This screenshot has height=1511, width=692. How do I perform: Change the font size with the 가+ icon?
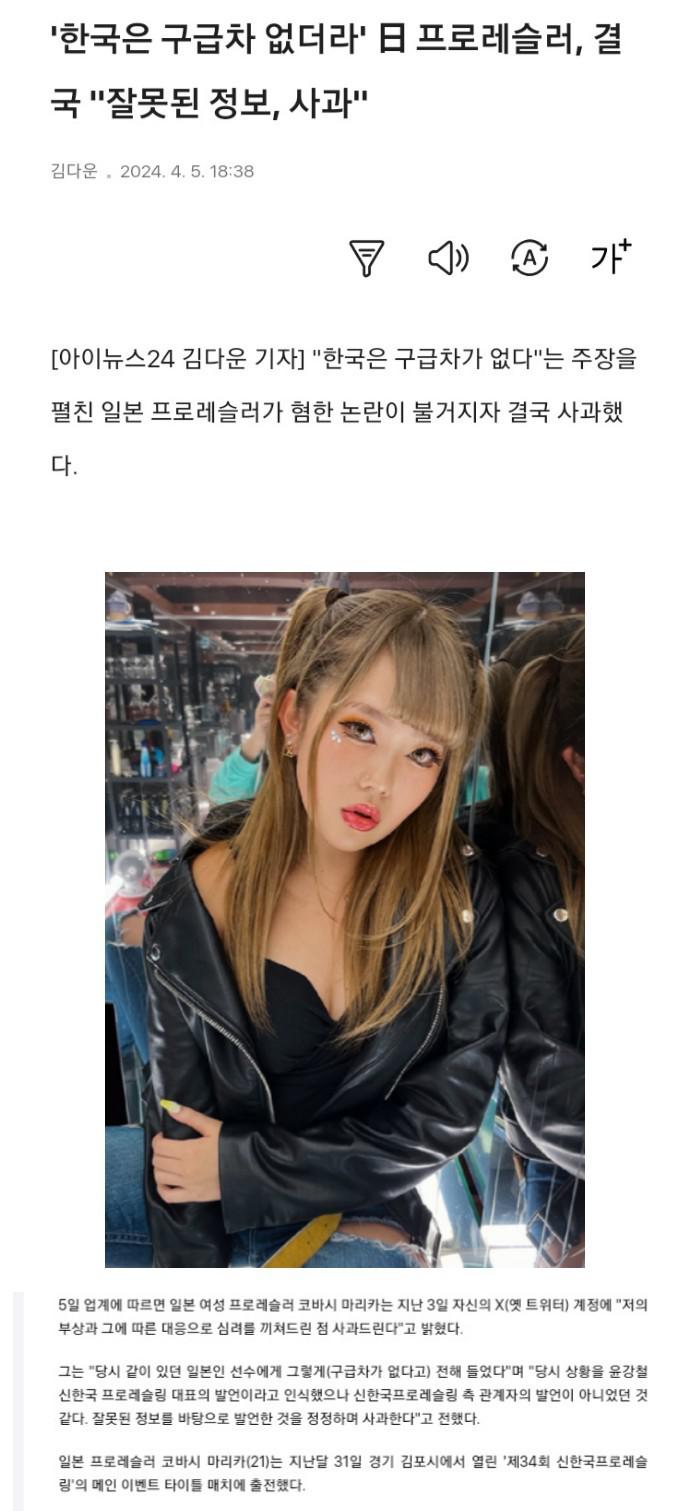click(610, 257)
